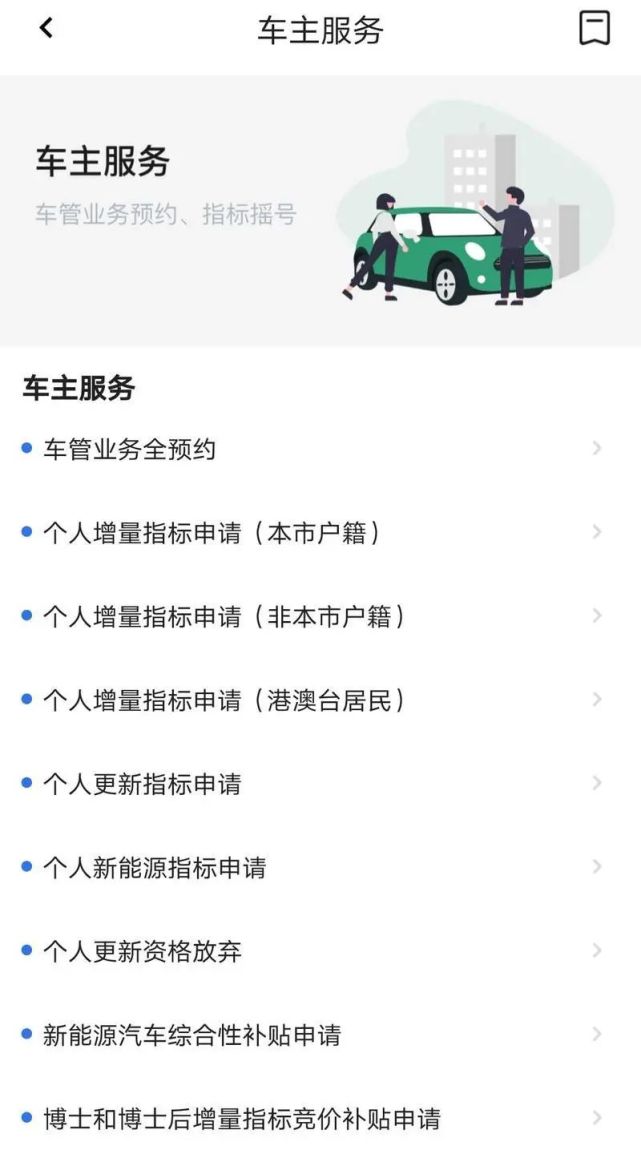641x1150 pixels.
Task: Open 个人增量指标申请（非本市户籍）
Action: (x=224, y=616)
